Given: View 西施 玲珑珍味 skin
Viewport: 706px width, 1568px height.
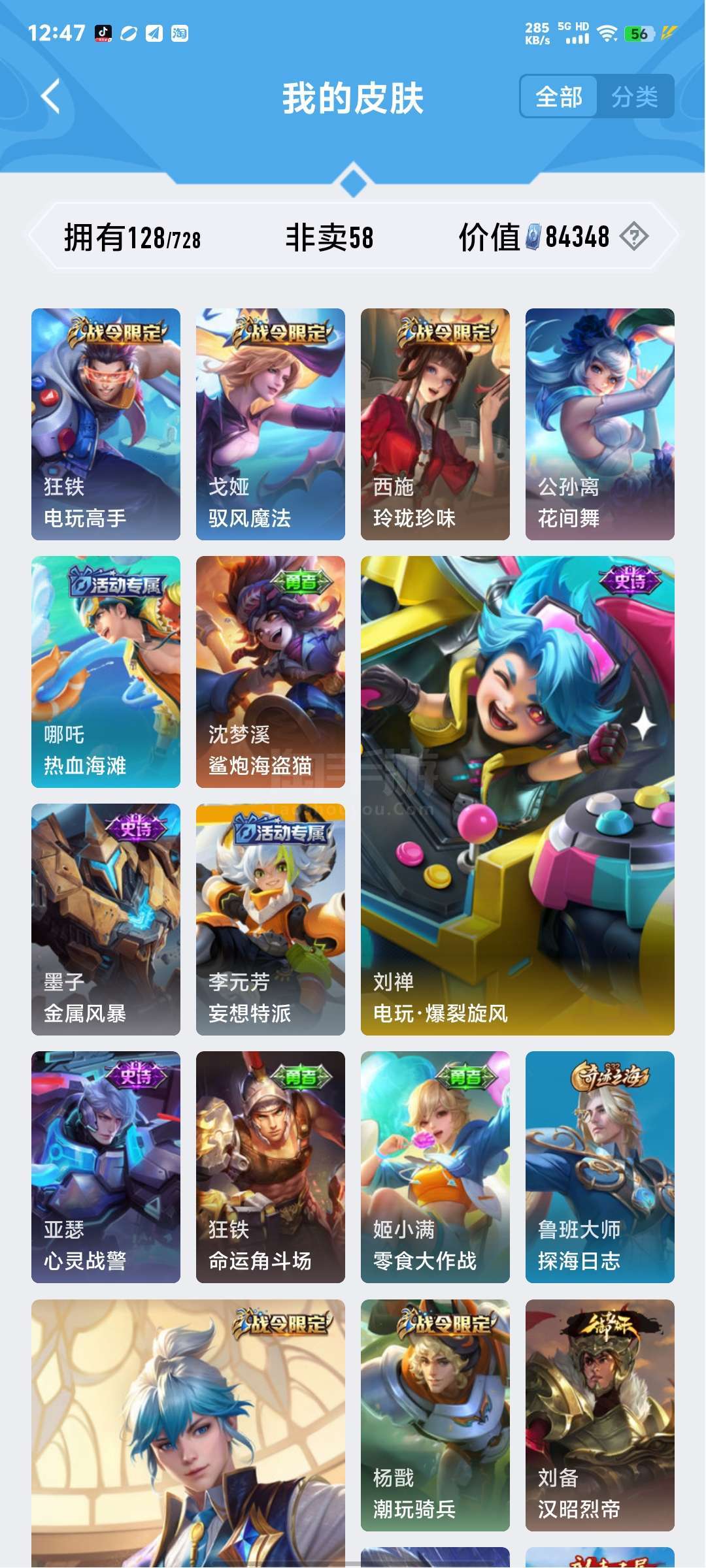Looking at the screenshot, I should tap(435, 424).
